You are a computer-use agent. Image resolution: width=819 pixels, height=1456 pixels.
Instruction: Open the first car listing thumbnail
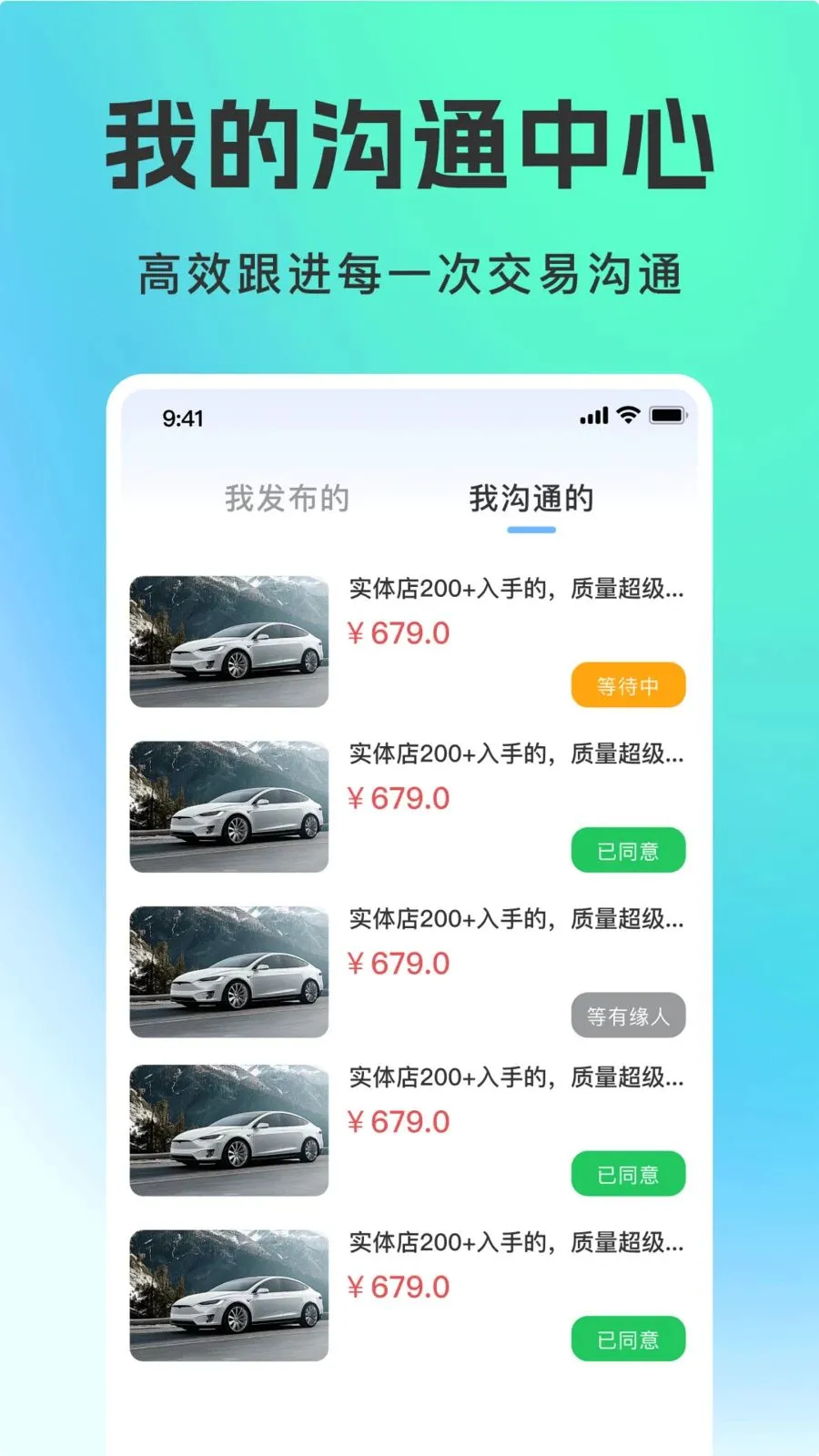[227, 642]
